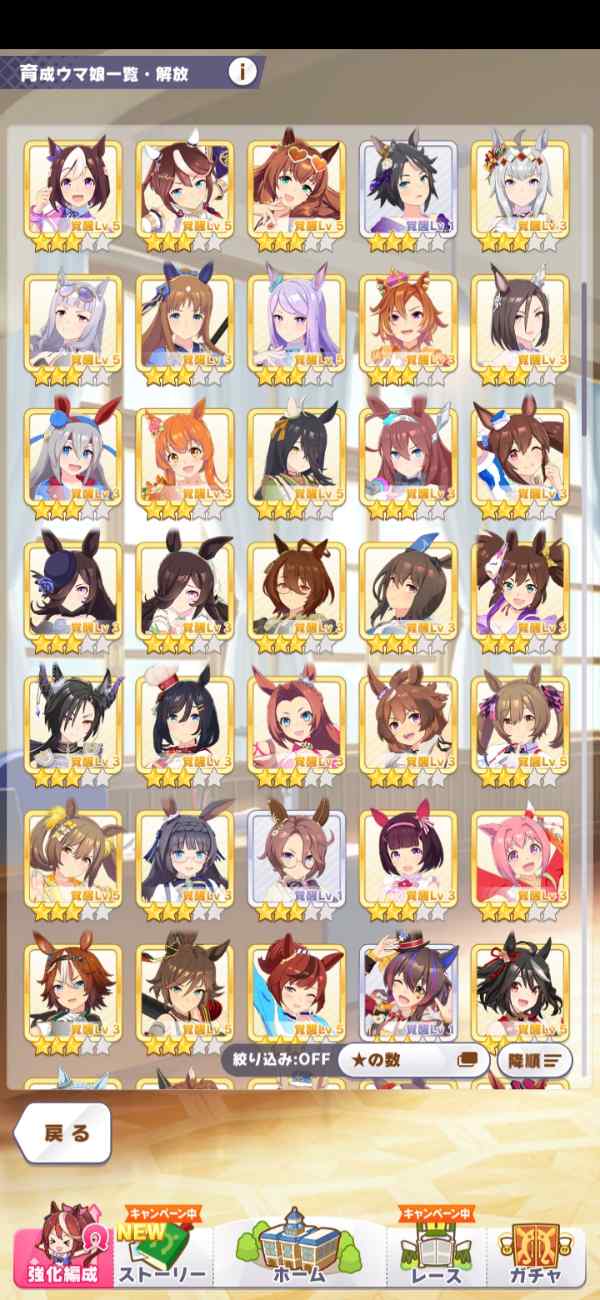Select the character with a small navy hat
600x1300 pixels.
73,594
